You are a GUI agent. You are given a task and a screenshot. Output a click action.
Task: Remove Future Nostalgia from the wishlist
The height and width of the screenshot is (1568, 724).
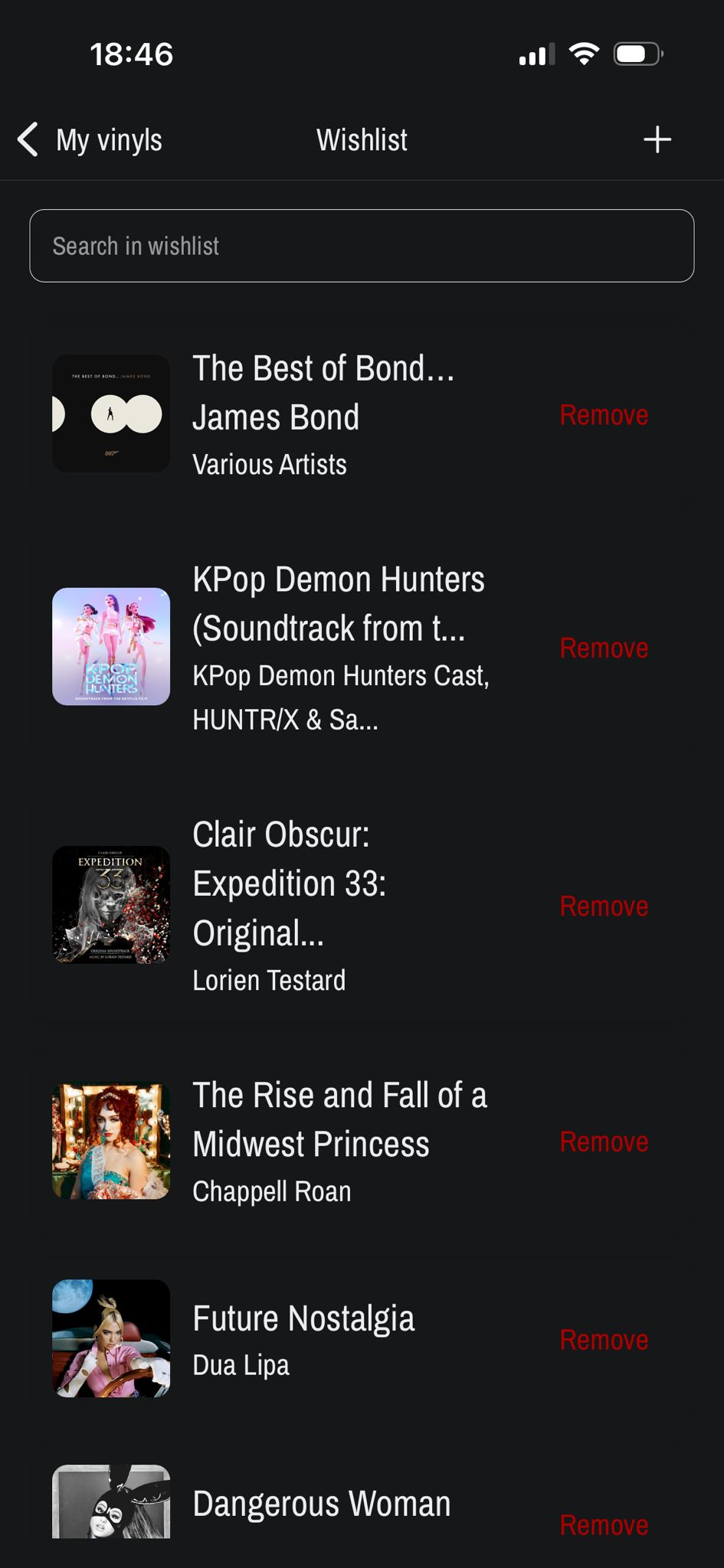coord(604,1339)
